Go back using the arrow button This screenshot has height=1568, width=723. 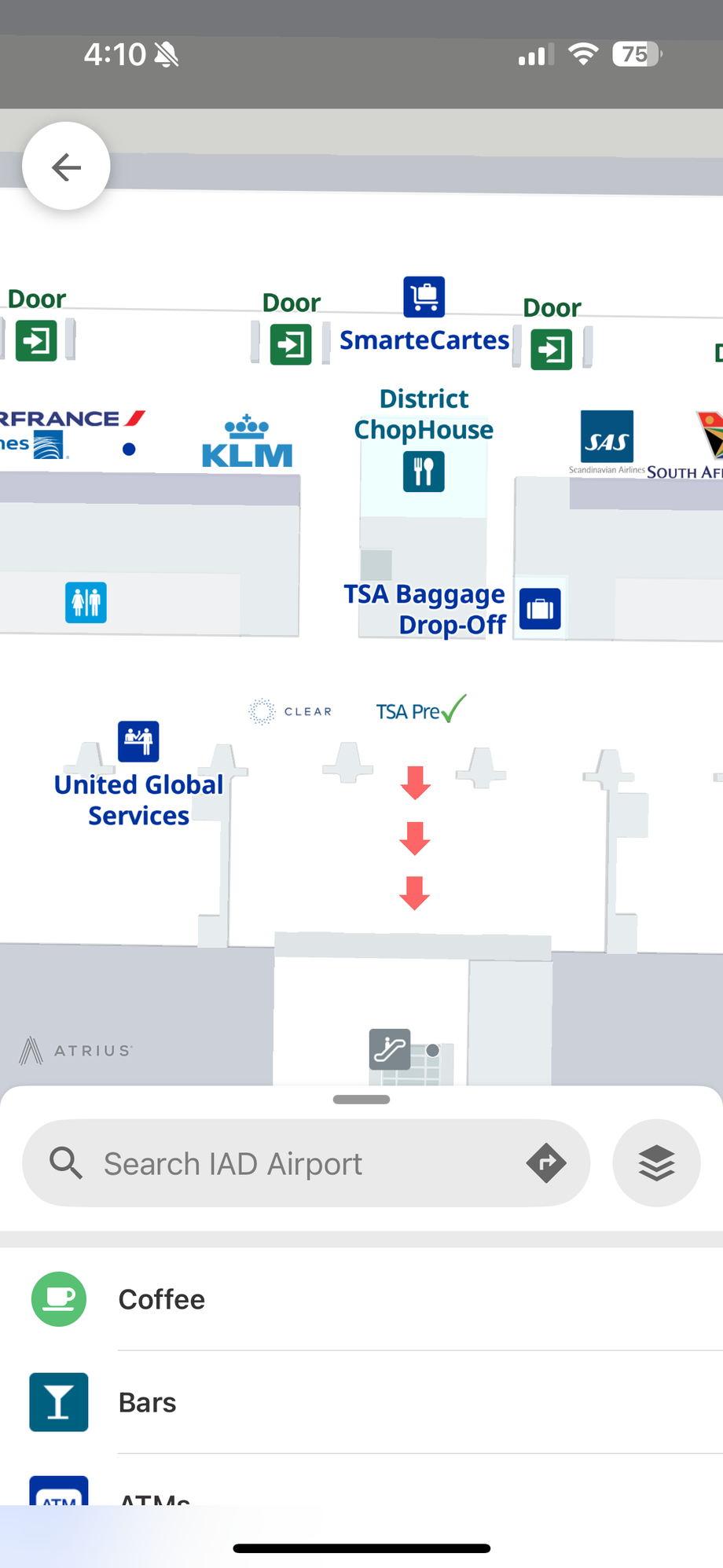[66, 167]
